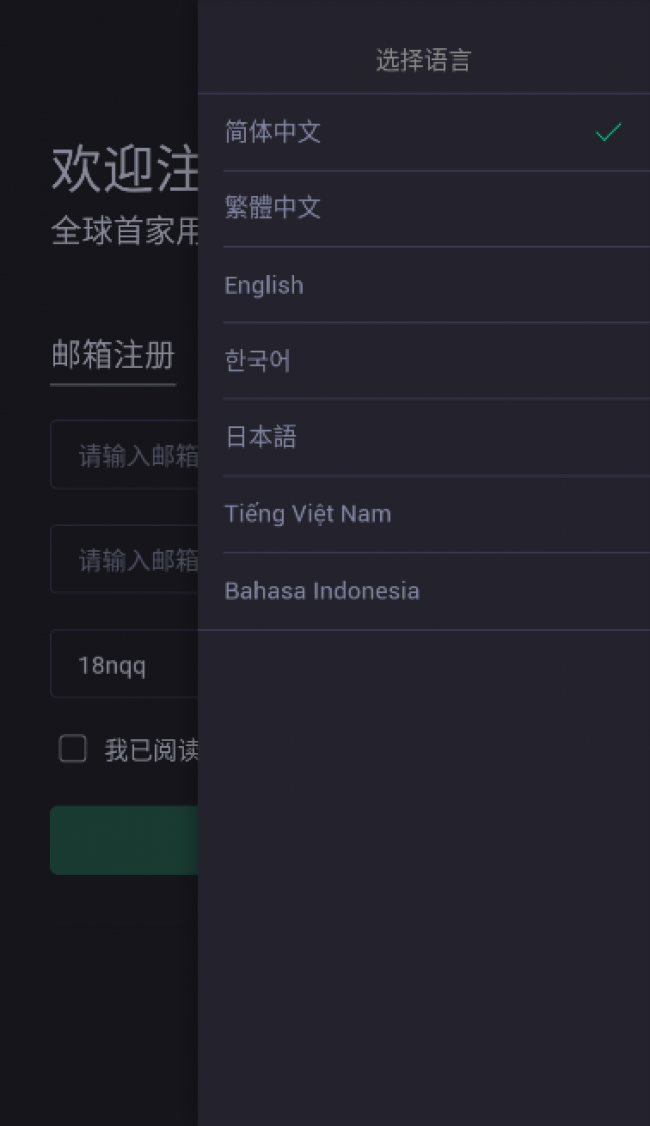Tap the 邮箱注册 tab
650x1126 pixels.
pyautogui.click(x=113, y=356)
